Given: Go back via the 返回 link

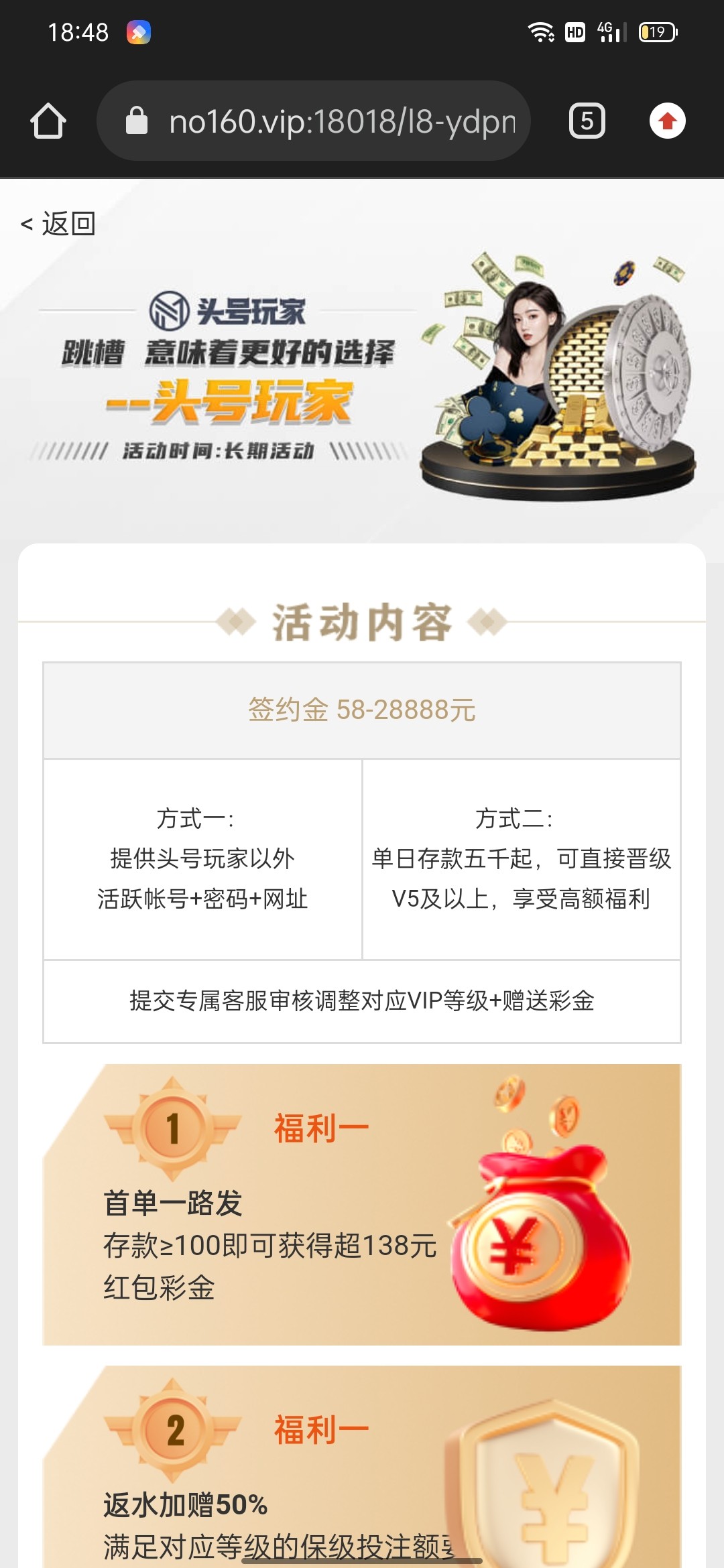Looking at the screenshot, I should pyautogui.click(x=59, y=224).
